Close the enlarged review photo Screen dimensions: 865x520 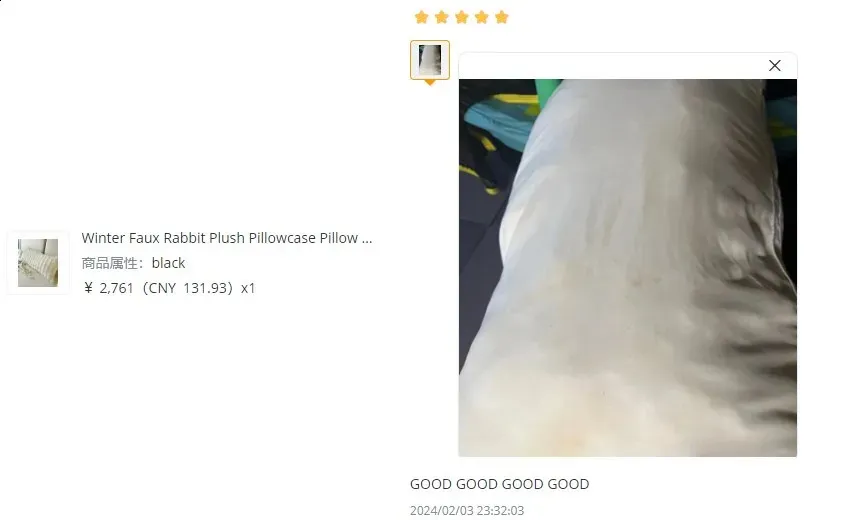775,66
